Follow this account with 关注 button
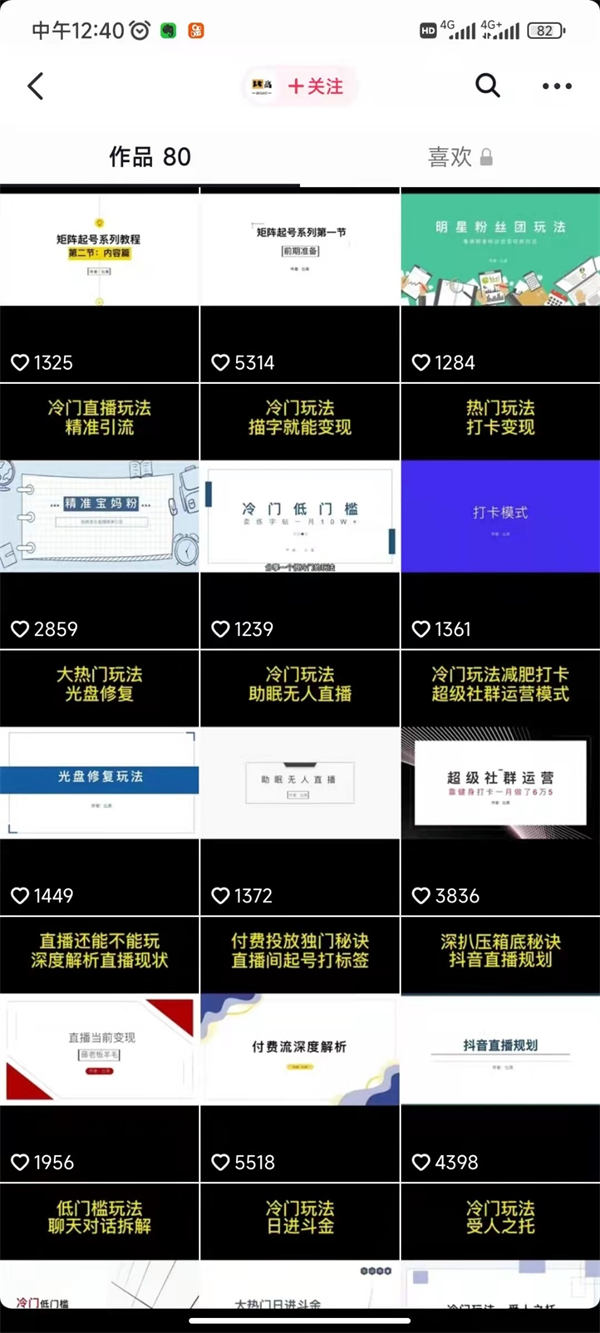The image size is (600, 1333). pyautogui.click(x=314, y=86)
